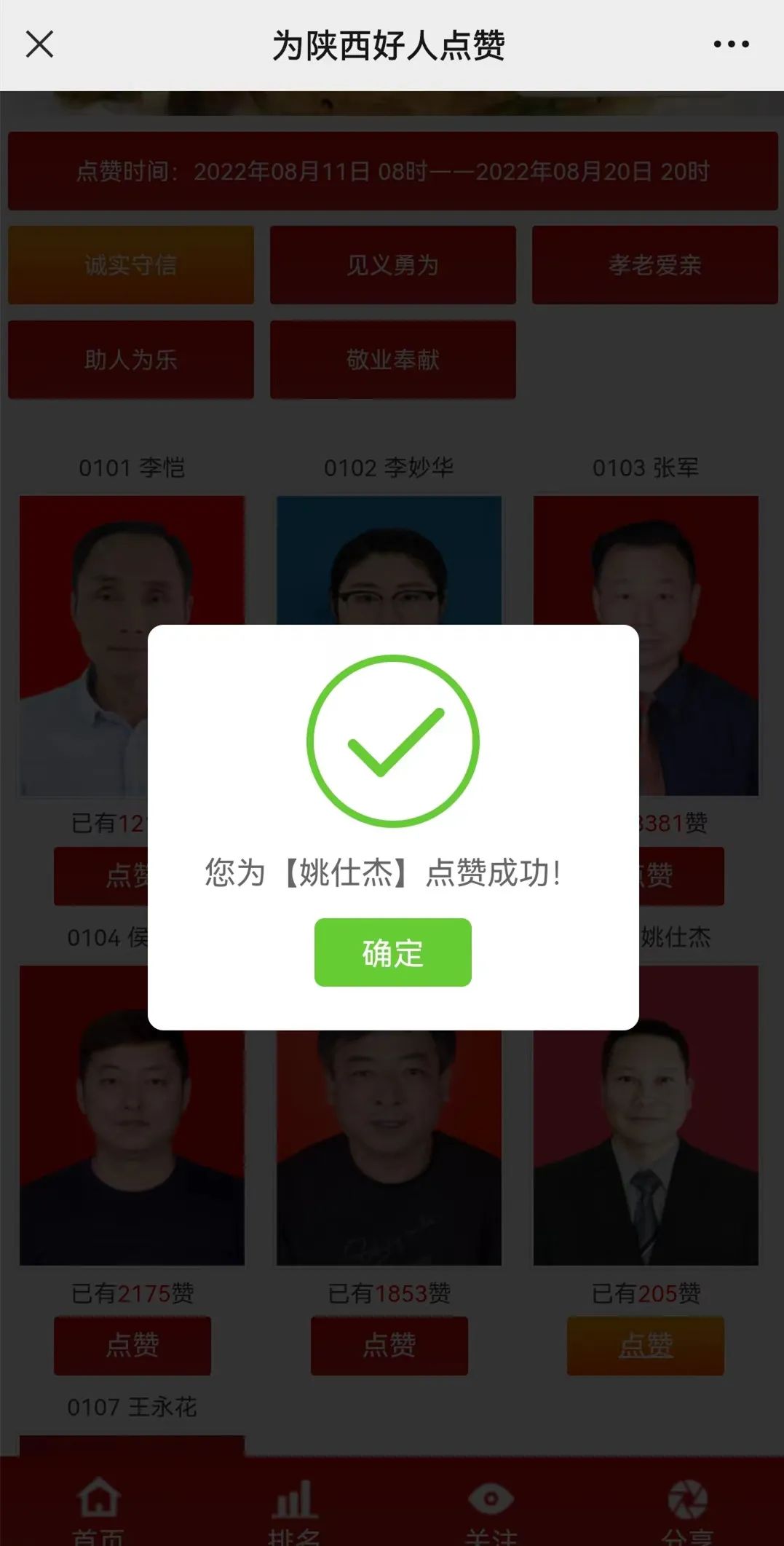
Task: Open the 排名 ranking tab
Action: coord(294,1507)
